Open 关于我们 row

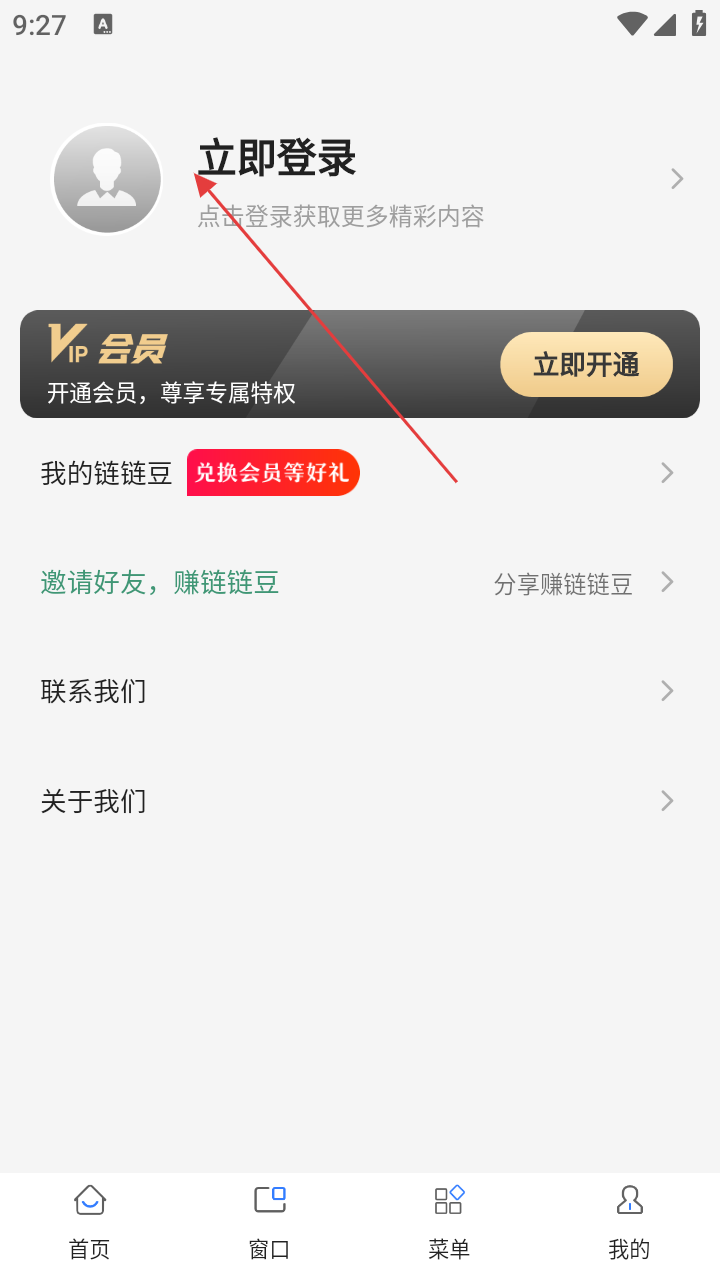click(94, 801)
